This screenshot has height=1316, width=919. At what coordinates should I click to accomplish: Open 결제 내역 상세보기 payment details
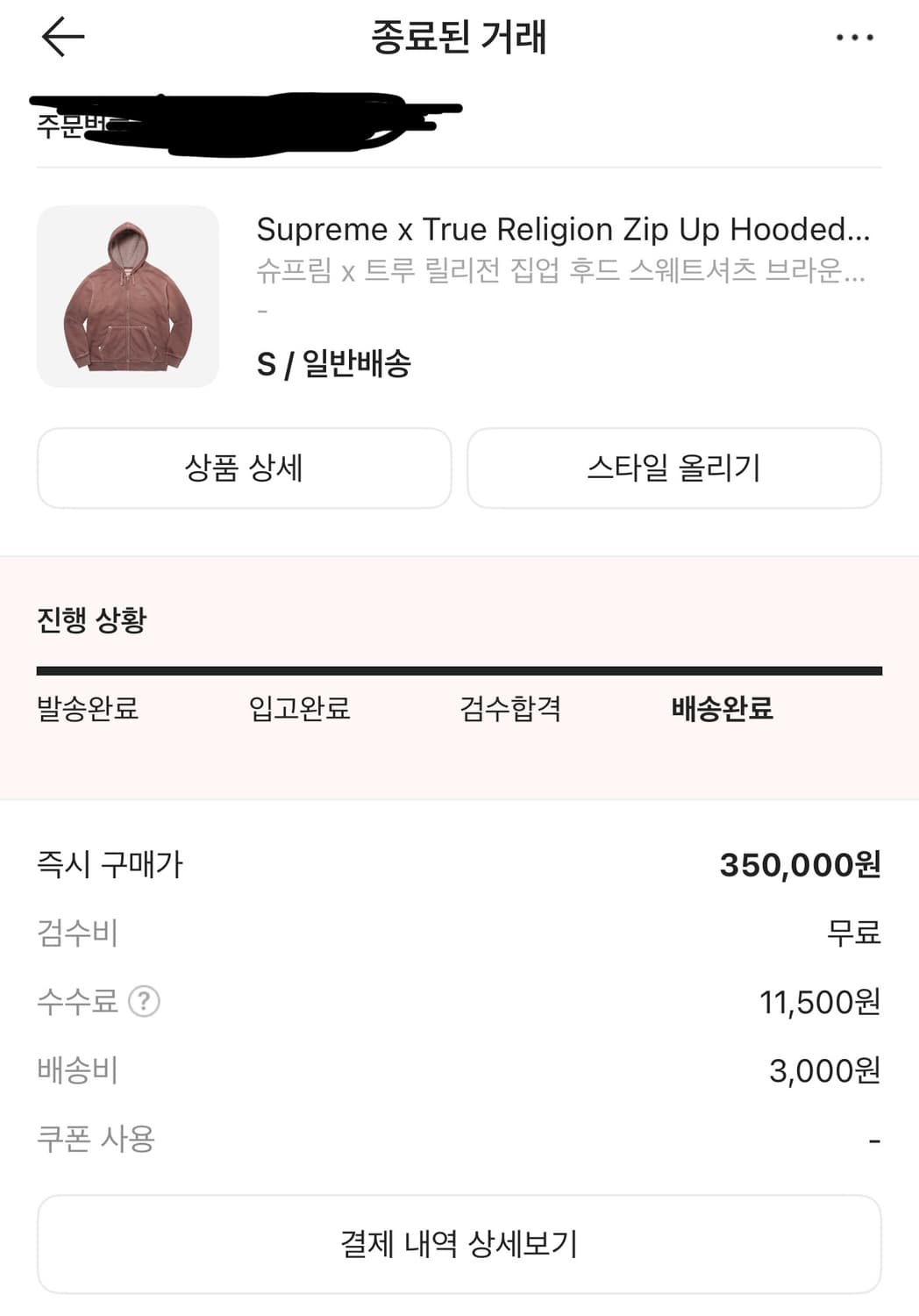point(459,1243)
